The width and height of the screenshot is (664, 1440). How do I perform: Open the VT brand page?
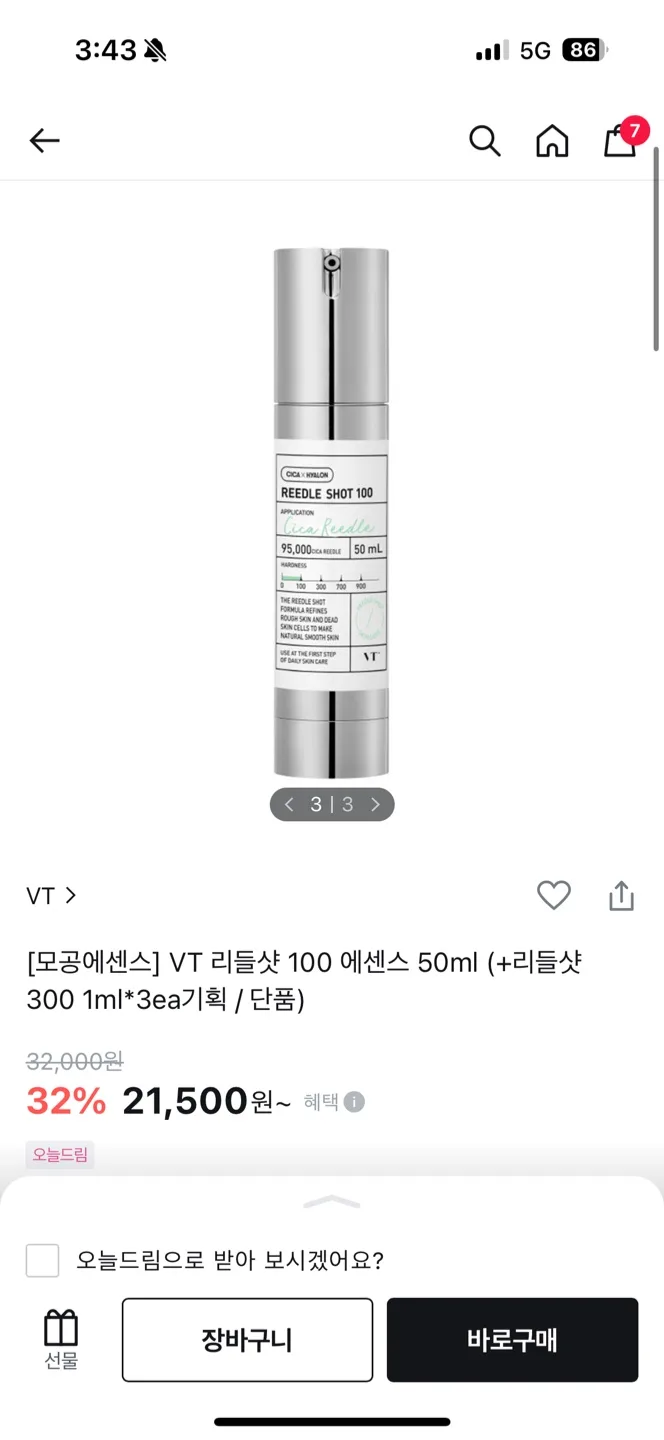(51, 896)
